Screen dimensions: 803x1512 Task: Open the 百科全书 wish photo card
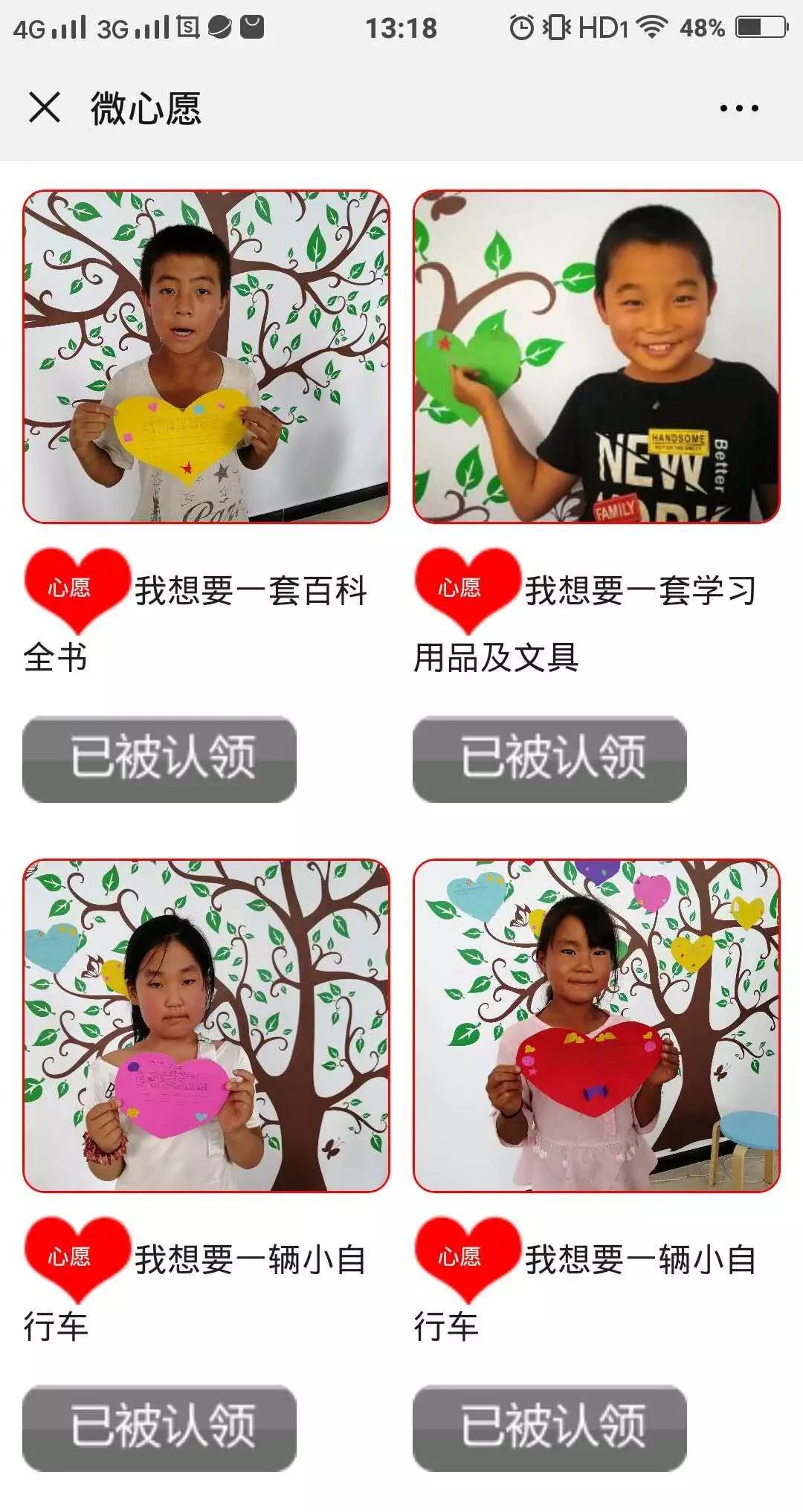coord(206,357)
